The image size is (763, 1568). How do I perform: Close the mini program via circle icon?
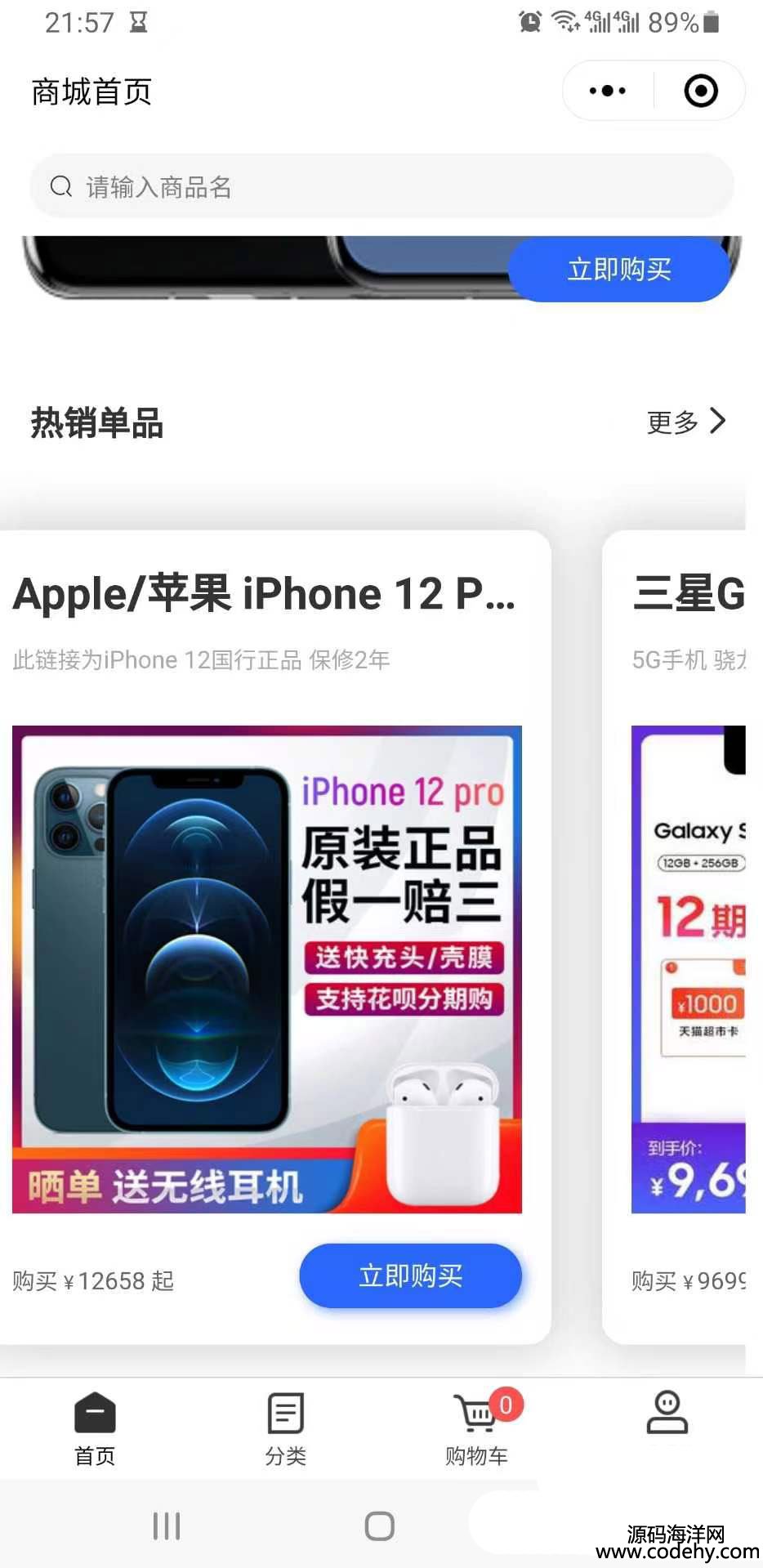700,91
